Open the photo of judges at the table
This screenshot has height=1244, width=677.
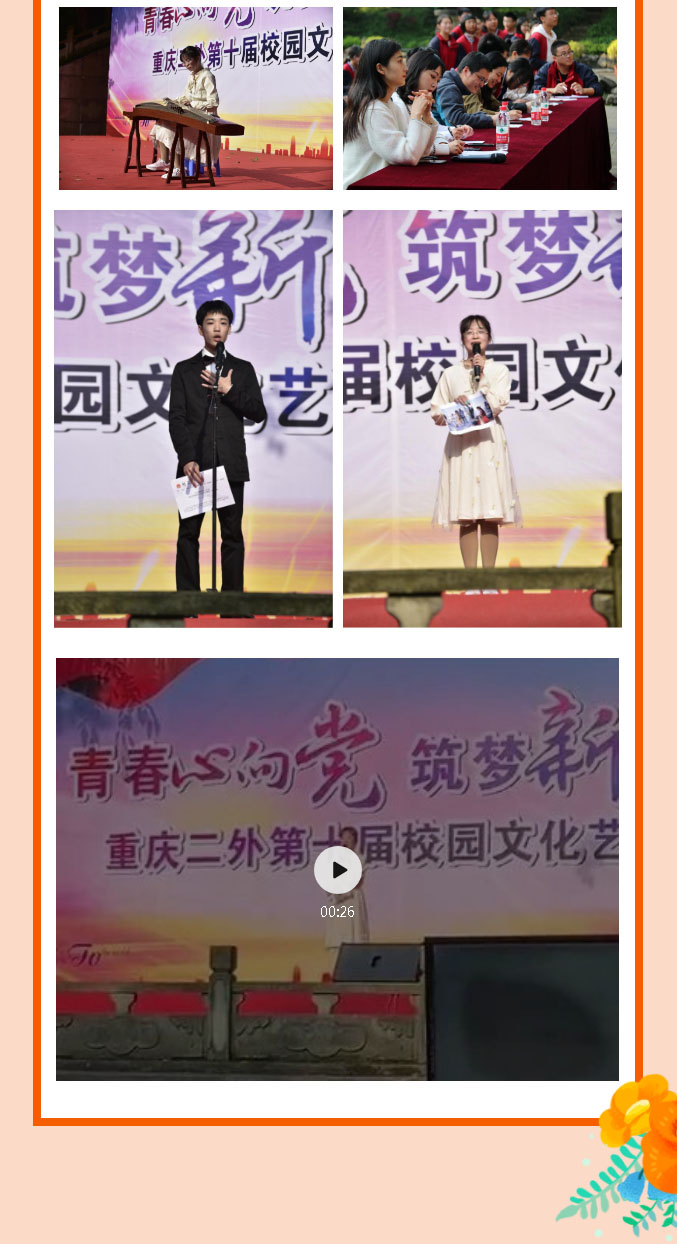click(x=480, y=98)
